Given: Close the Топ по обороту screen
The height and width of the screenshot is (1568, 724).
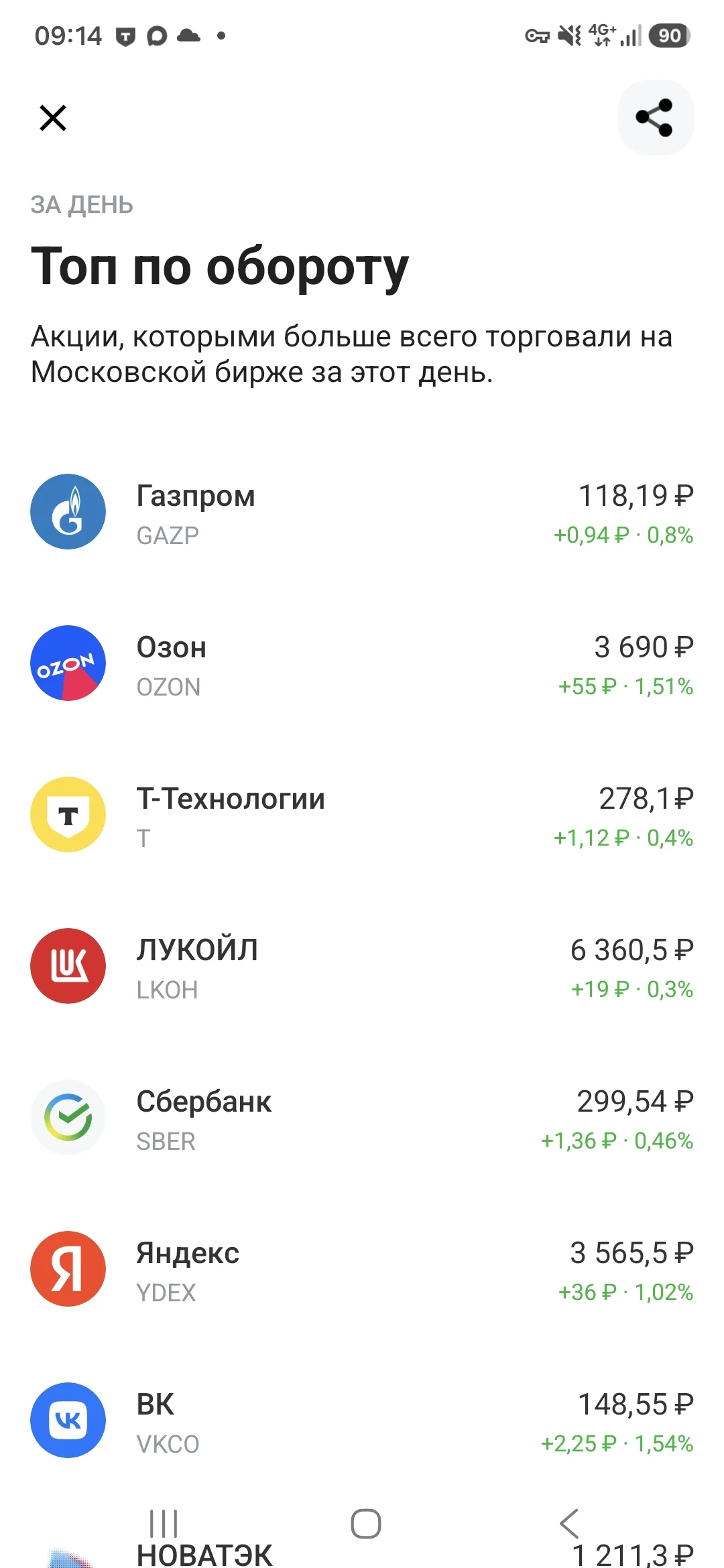Looking at the screenshot, I should (53, 118).
